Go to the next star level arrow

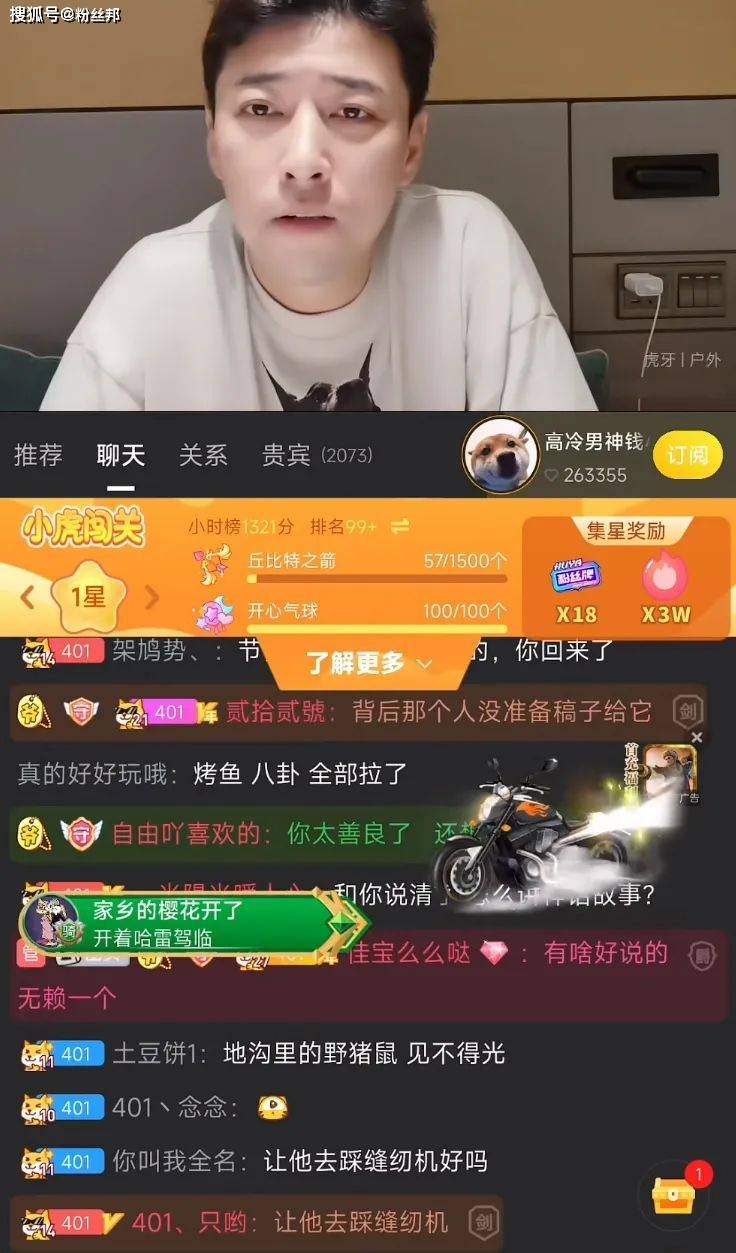point(152,597)
